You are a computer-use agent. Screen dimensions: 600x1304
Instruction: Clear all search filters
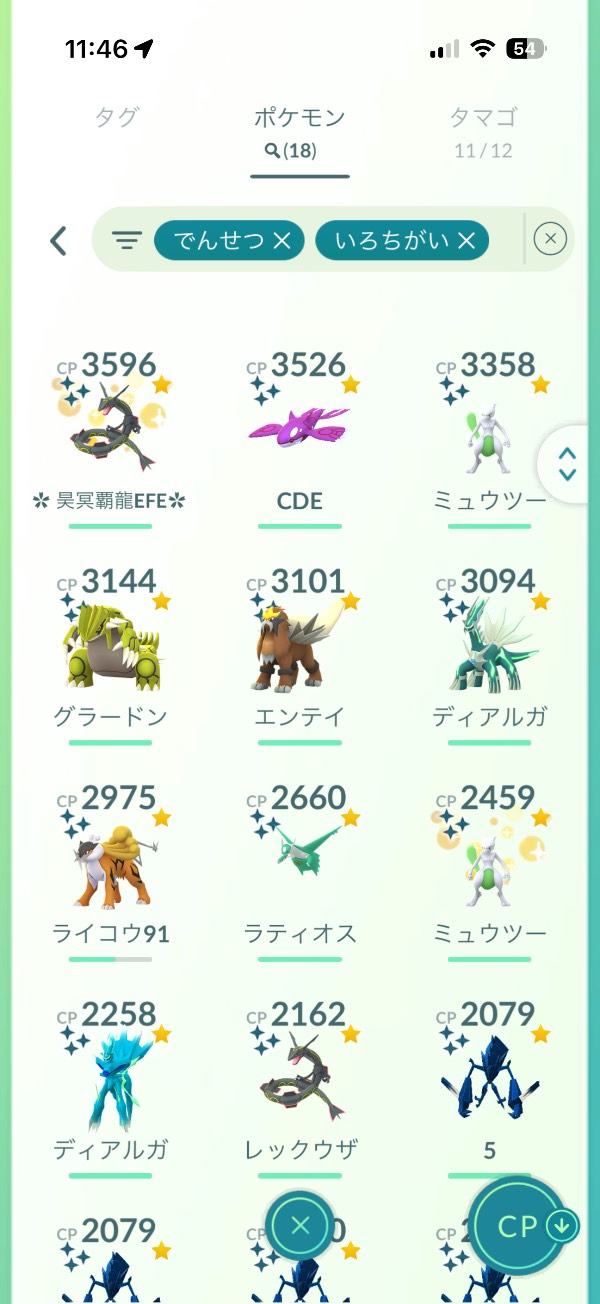[551, 239]
